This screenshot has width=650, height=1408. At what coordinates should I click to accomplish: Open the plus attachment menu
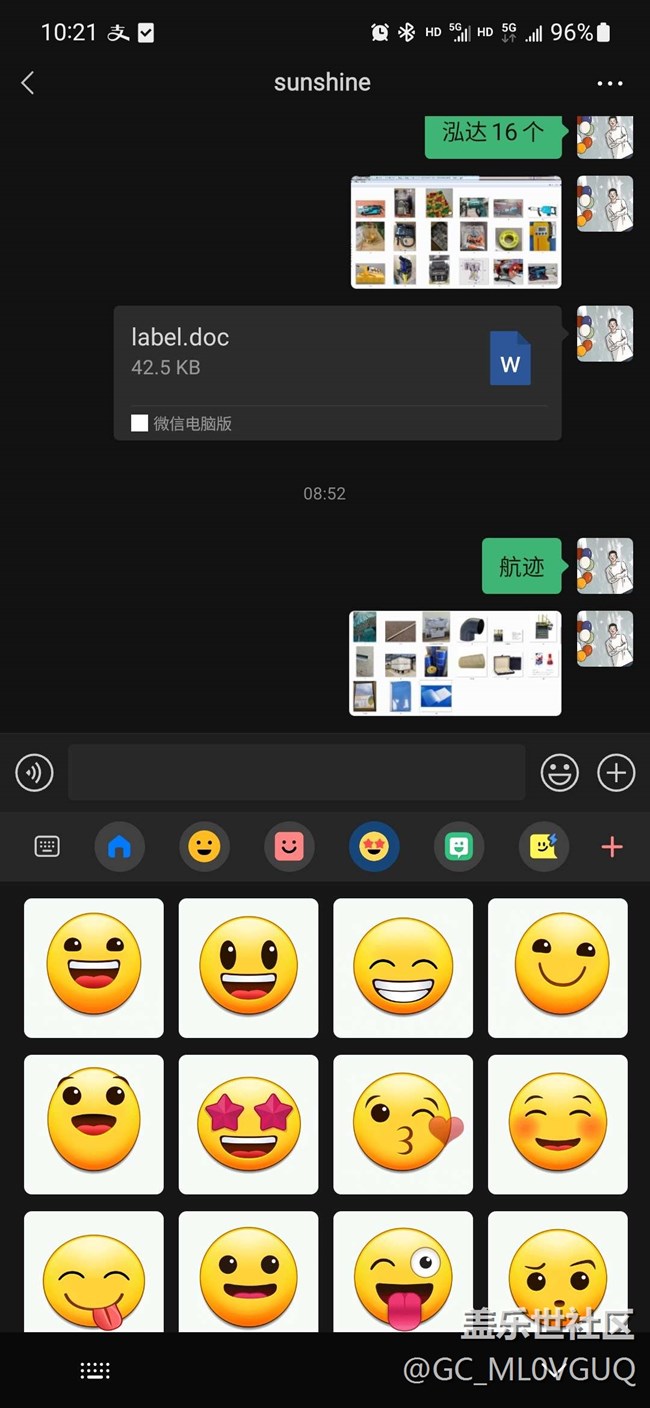click(x=616, y=773)
